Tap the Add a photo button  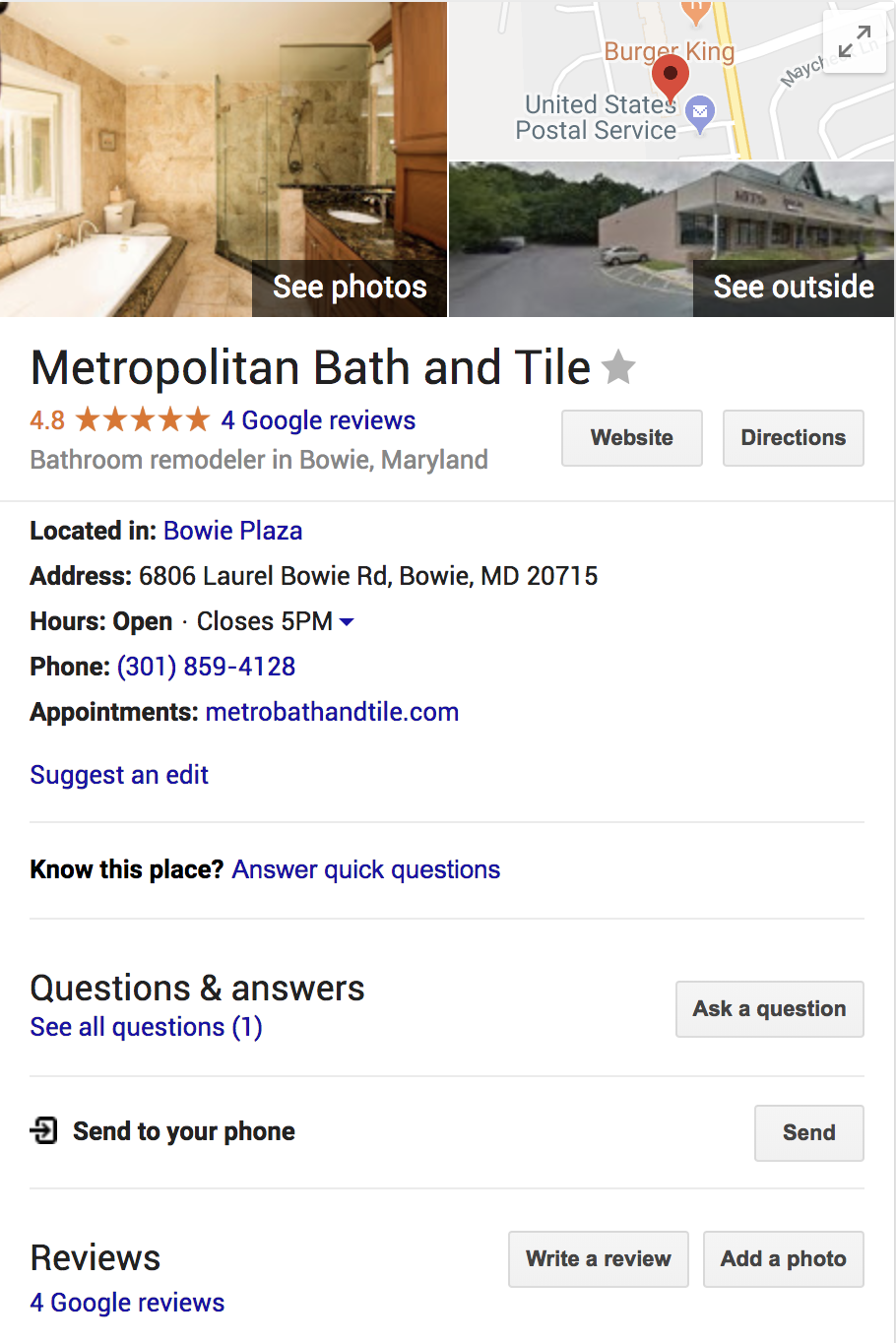point(783,1259)
